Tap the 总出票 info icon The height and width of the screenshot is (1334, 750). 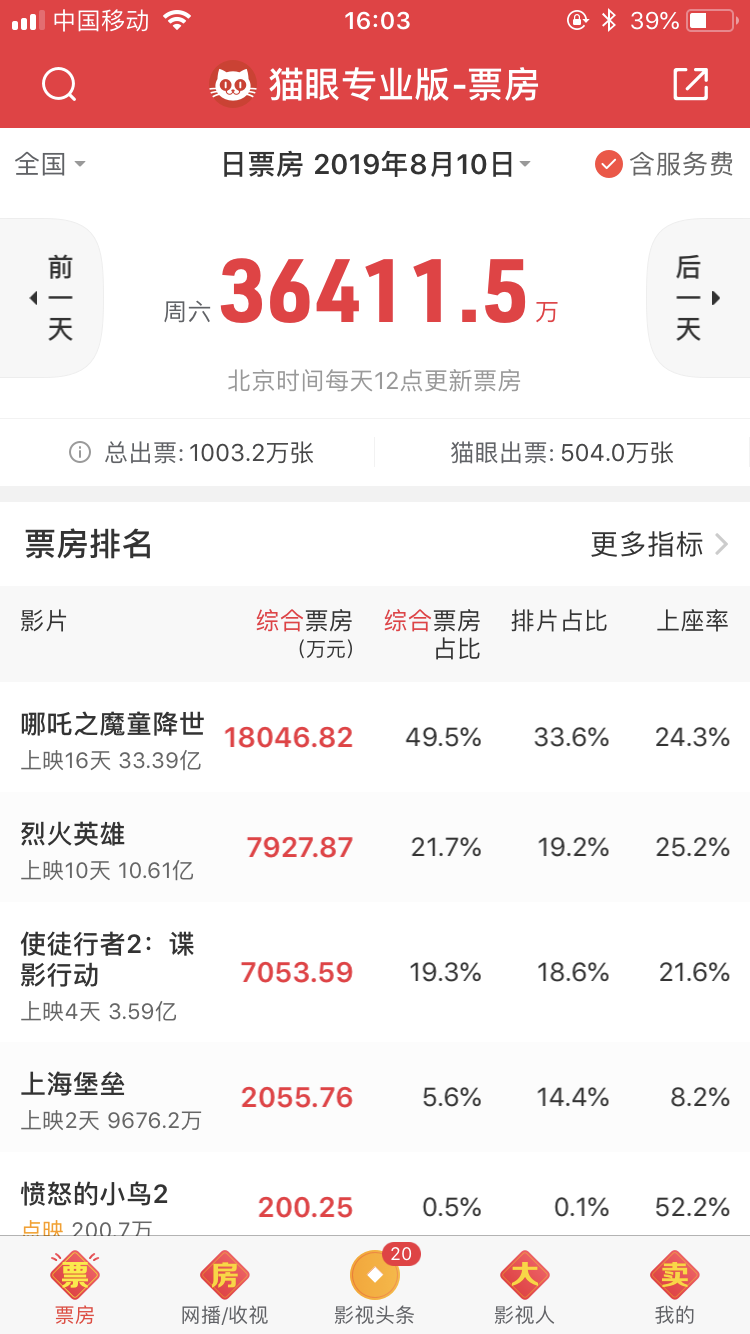tap(80, 453)
